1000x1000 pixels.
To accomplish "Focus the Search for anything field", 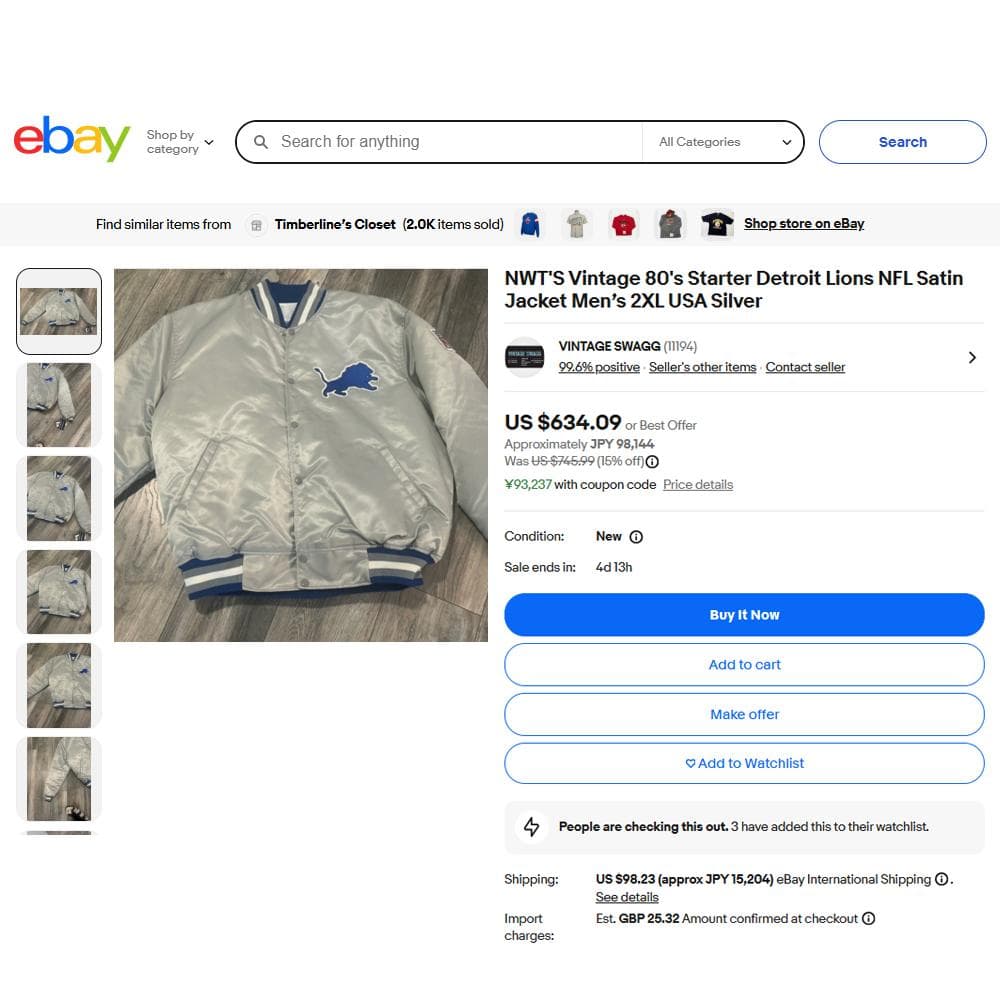I will [450, 142].
